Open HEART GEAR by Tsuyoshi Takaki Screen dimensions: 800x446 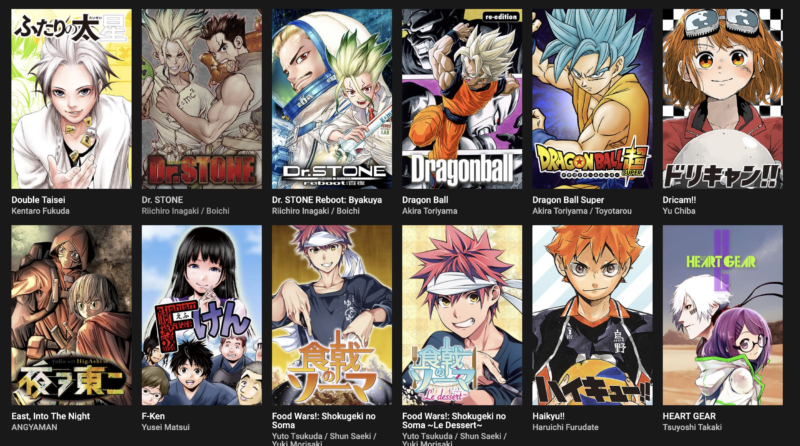coord(721,315)
